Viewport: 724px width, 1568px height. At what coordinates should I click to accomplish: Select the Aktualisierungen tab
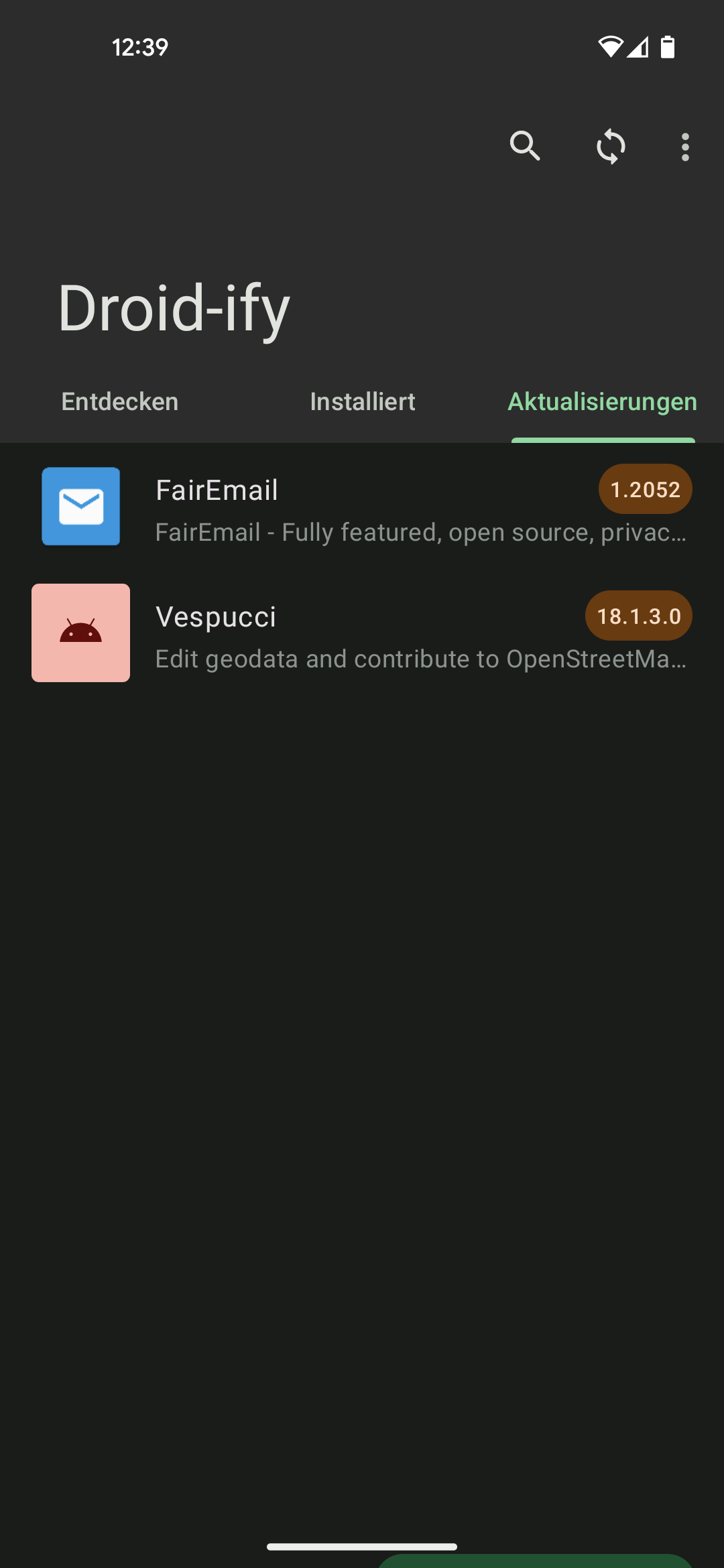(602, 401)
